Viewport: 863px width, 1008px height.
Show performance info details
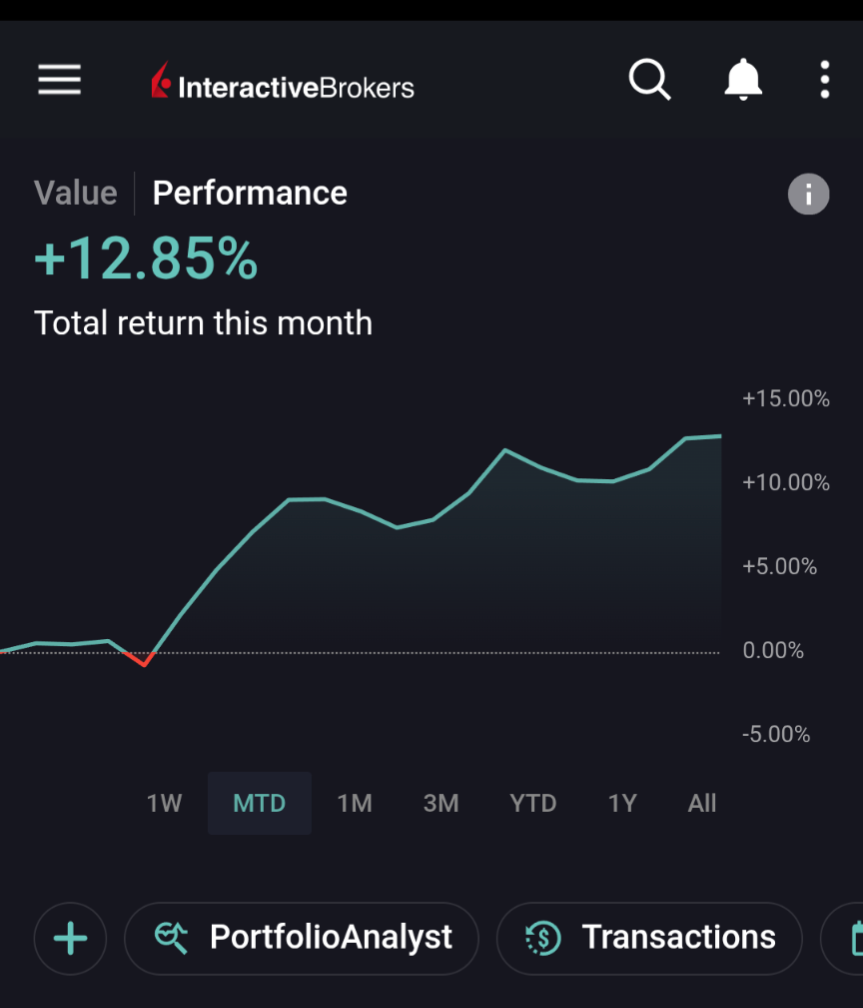pos(808,193)
